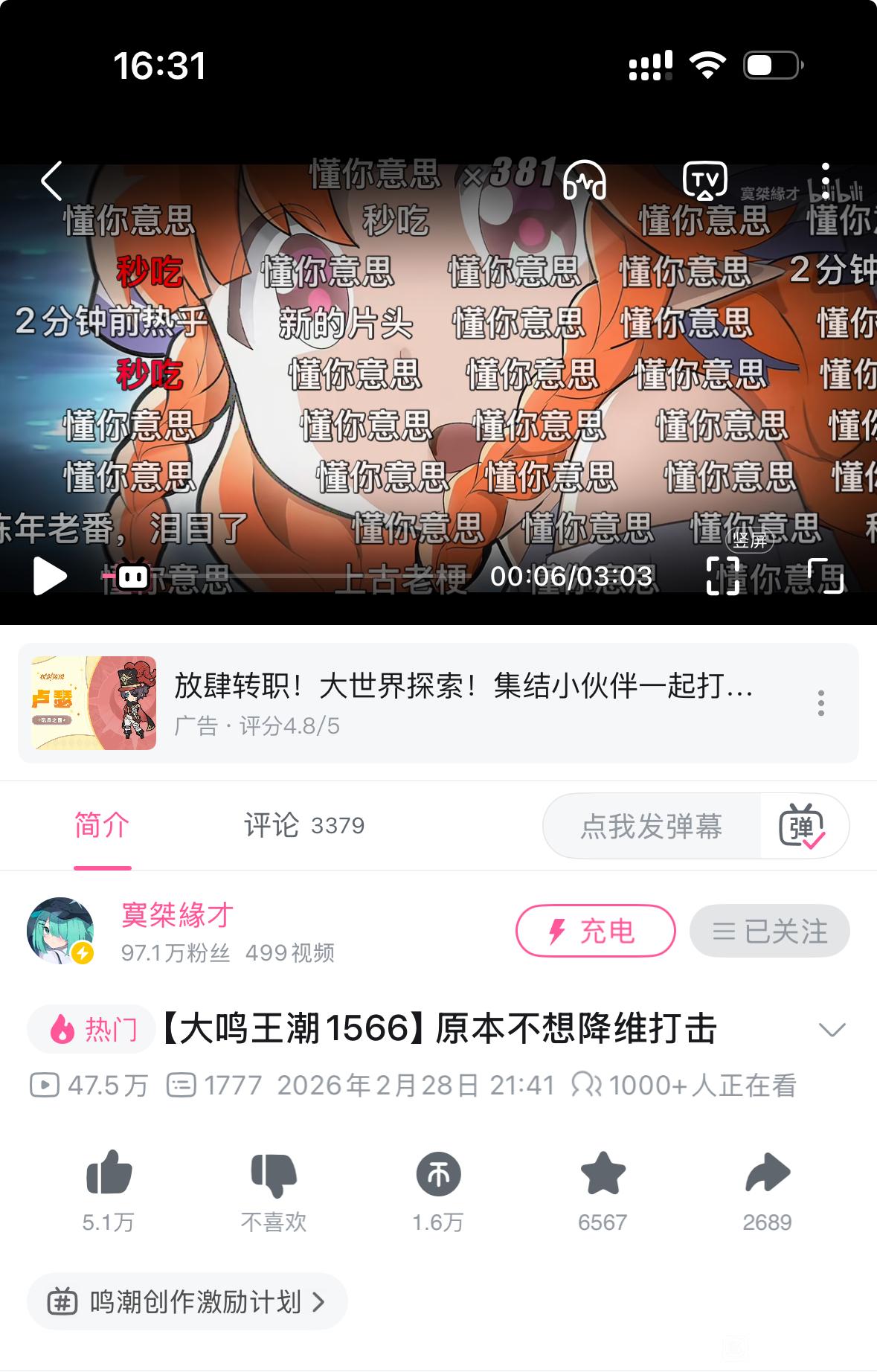The height and width of the screenshot is (1372, 877).
Task: Cast video to TV
Action: point(704,180)
